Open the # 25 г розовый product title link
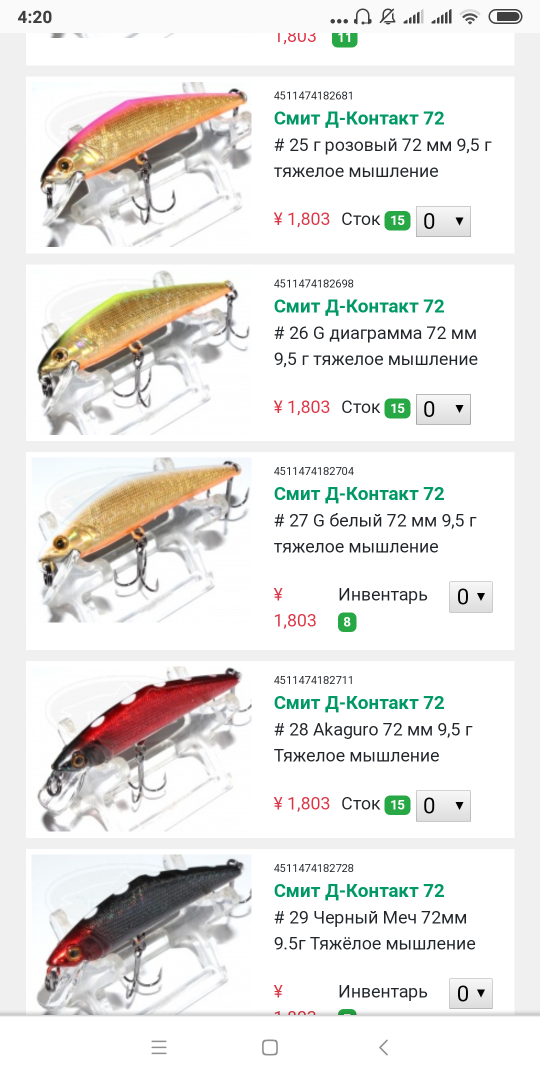Image resolution: width=540 pixels, height=1080 pixels. 359,118
